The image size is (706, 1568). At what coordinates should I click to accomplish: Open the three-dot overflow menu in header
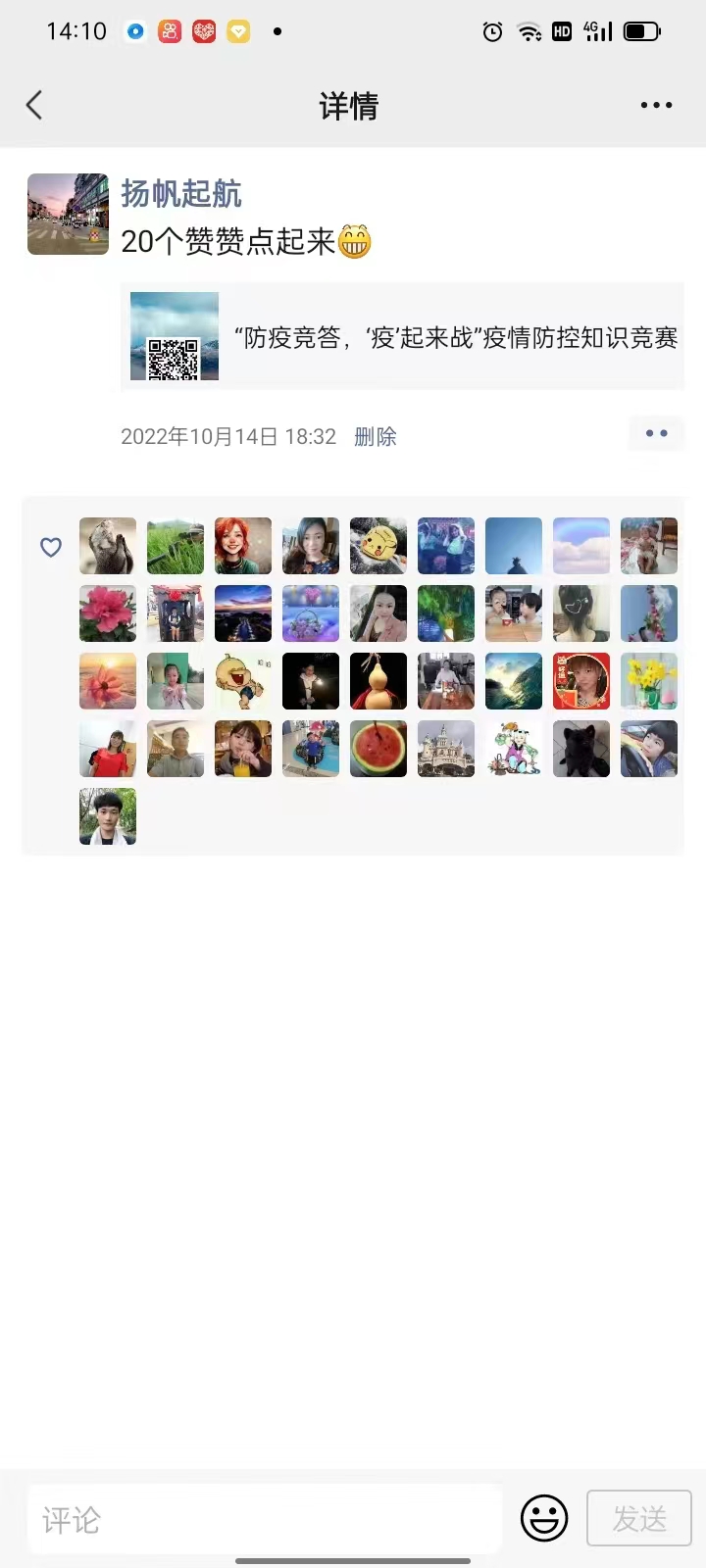click(x=656, y=105)
